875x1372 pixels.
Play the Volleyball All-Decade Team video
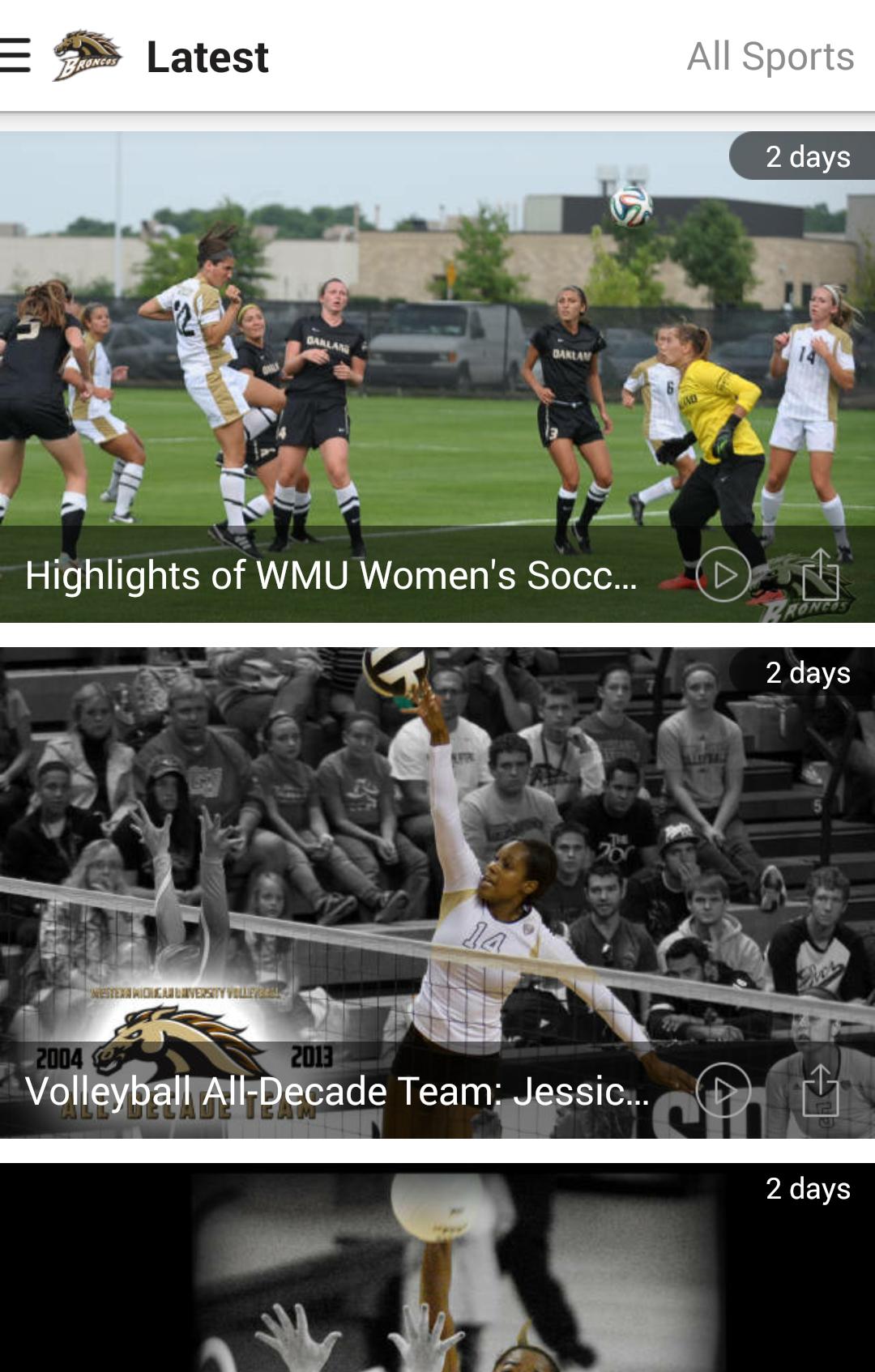pos(723,1090)
